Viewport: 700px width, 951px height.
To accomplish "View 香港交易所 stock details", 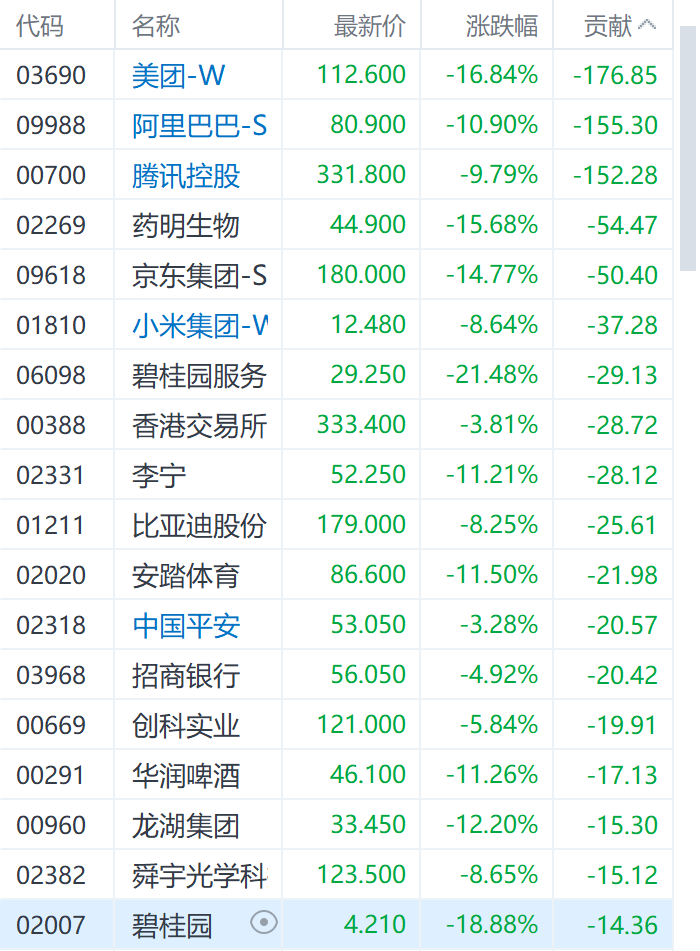I will [199, 425].
